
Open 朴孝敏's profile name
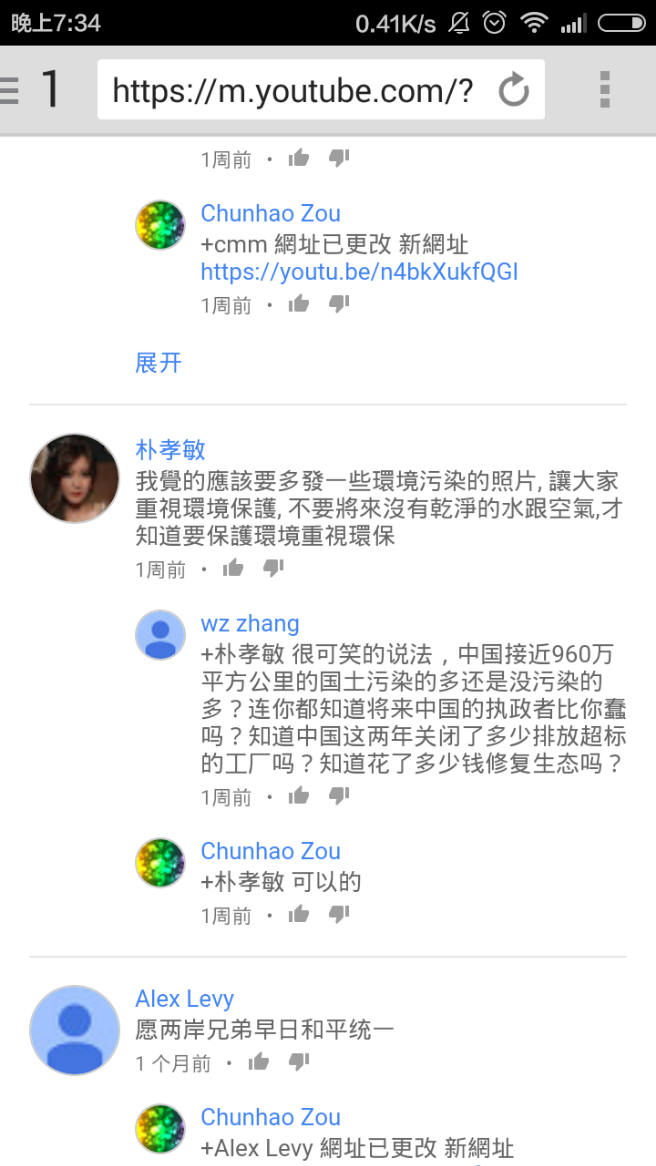[170, 450]
